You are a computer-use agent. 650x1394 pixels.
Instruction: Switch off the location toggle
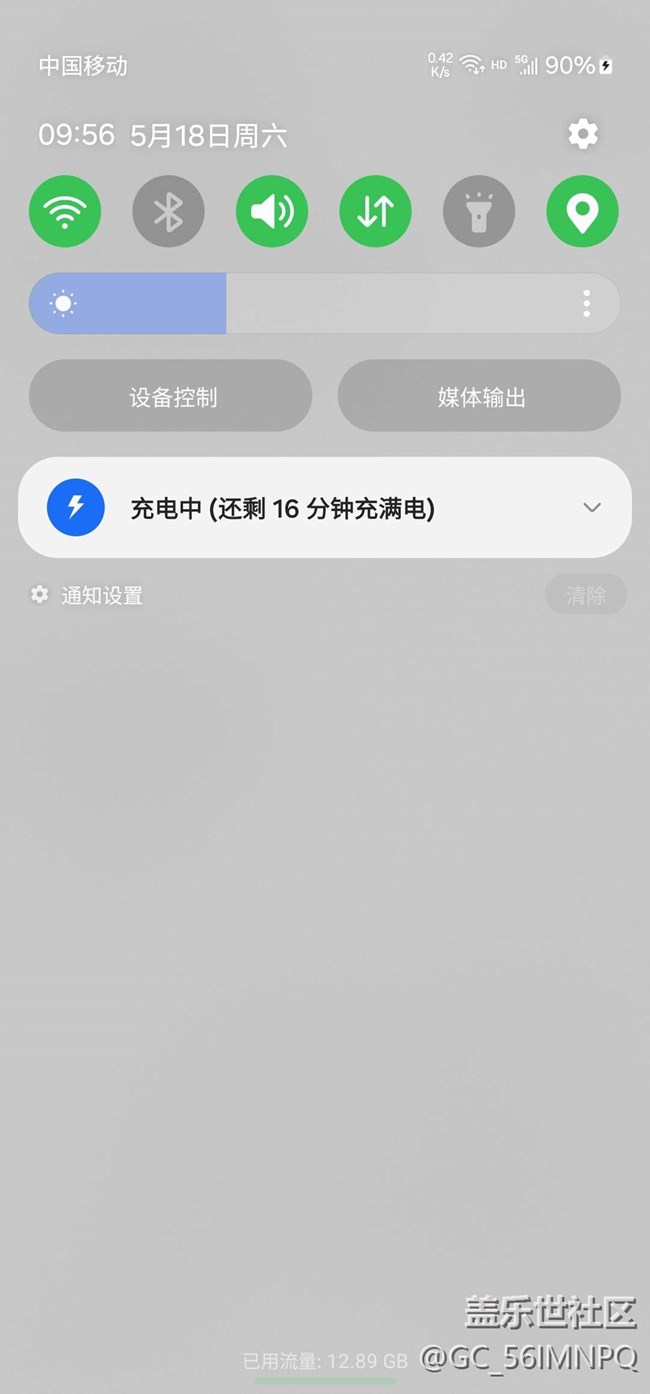tap(582, 211)
